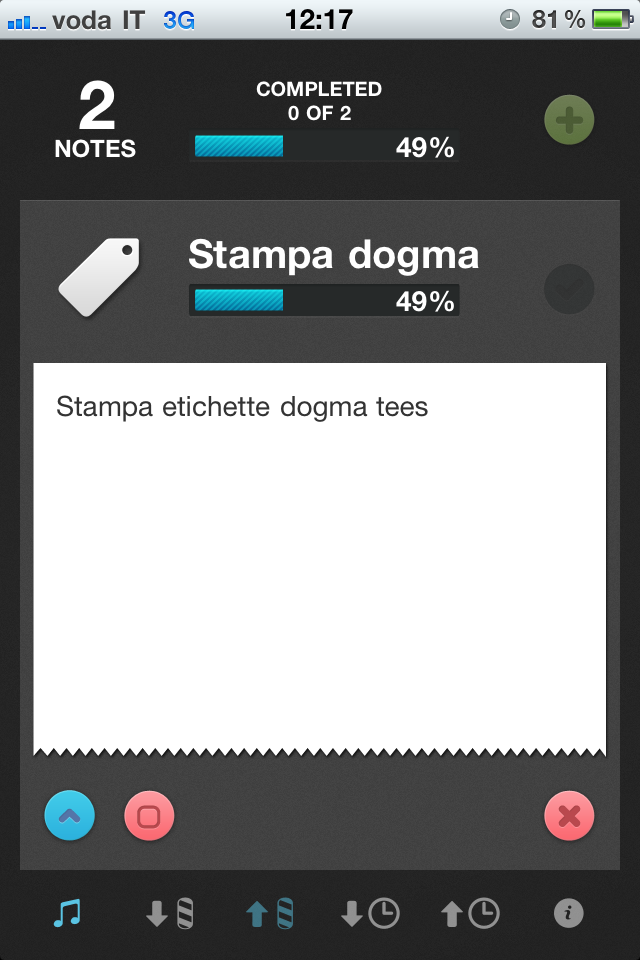Delete the note with the red X button

[x=569, y=816]
